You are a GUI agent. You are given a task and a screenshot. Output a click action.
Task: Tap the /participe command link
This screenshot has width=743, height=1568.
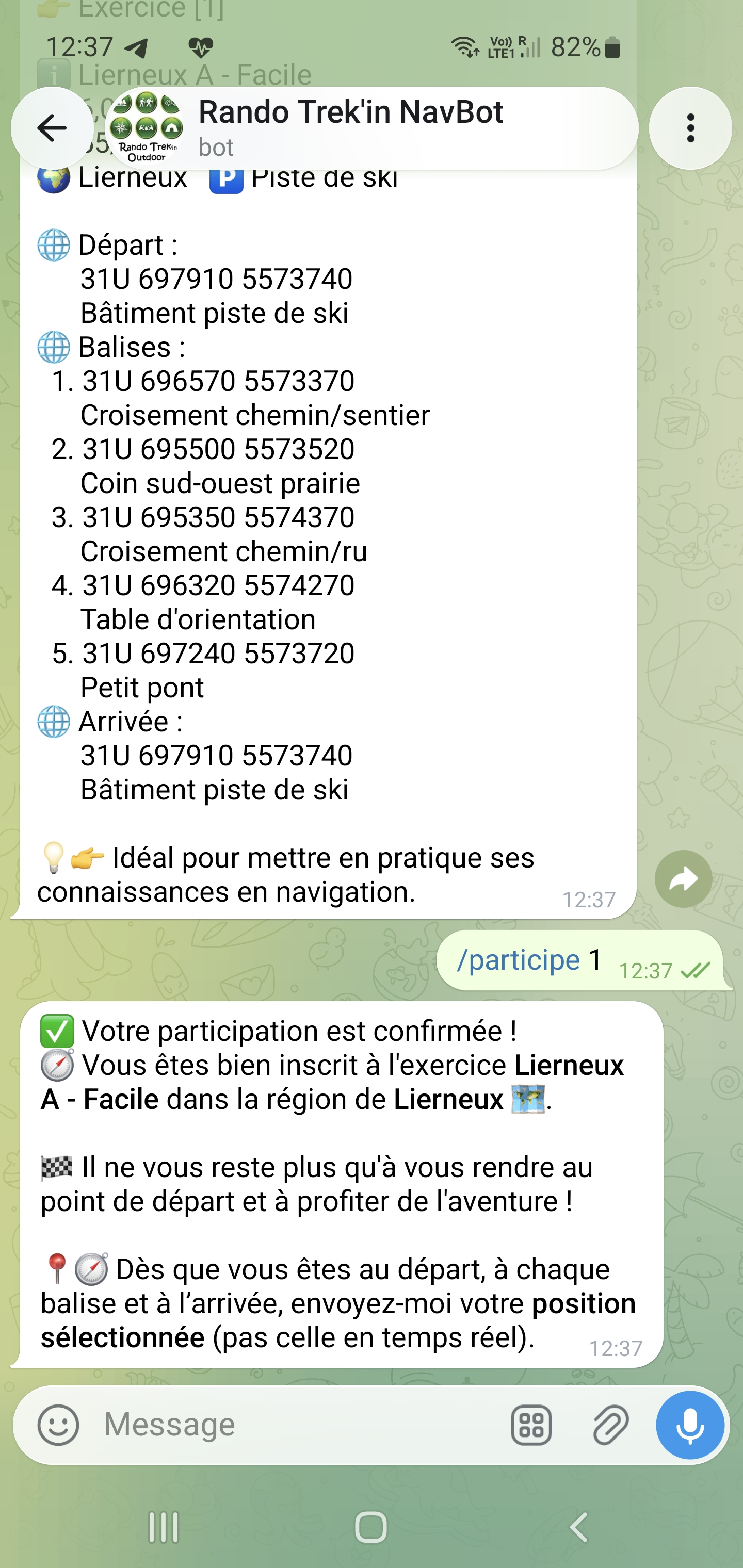pyautogui.click(x=518, y=960)
